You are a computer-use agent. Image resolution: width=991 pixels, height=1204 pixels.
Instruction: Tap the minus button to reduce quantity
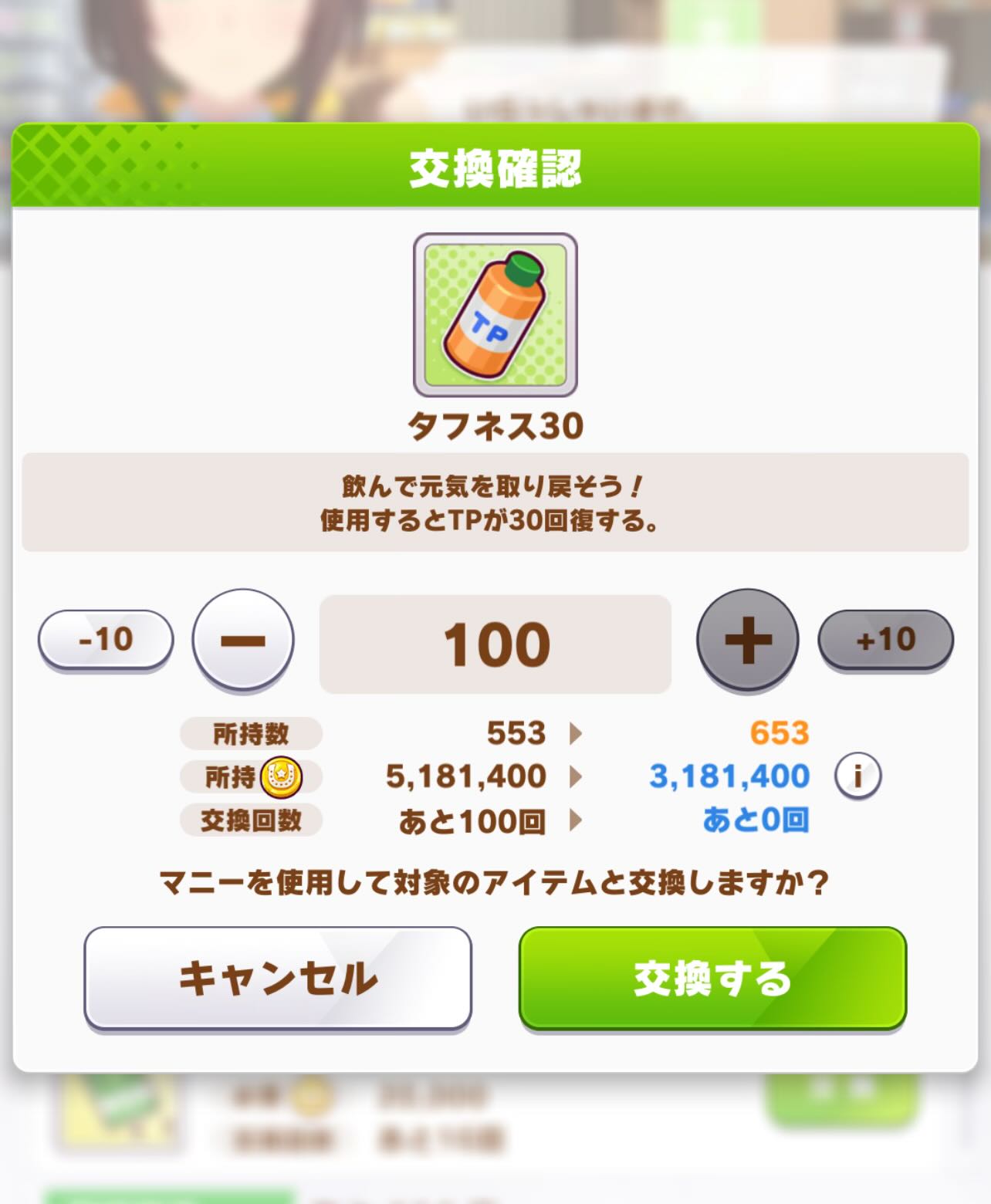[243, 639]
